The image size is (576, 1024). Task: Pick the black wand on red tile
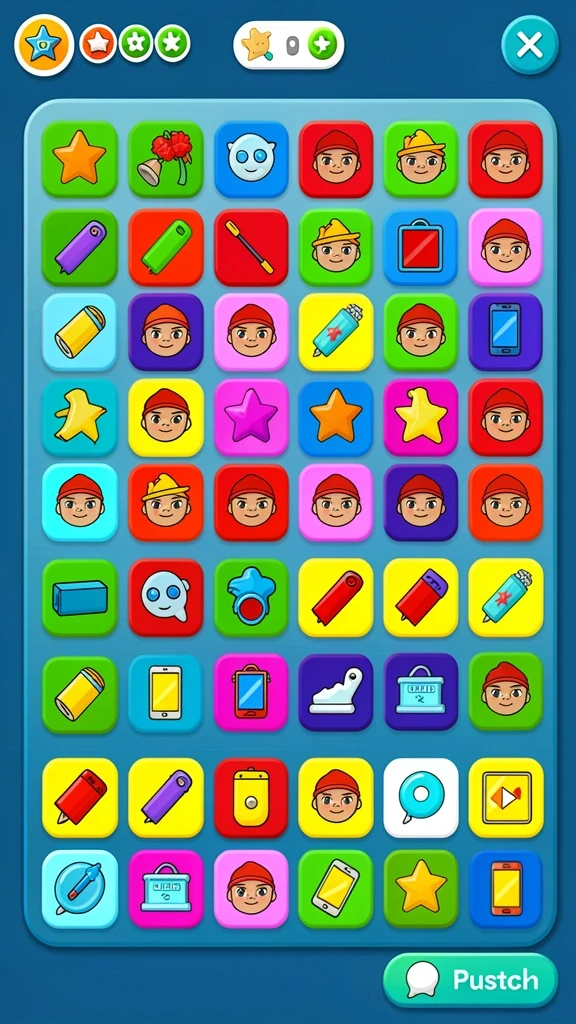click(x=251, y=247)
